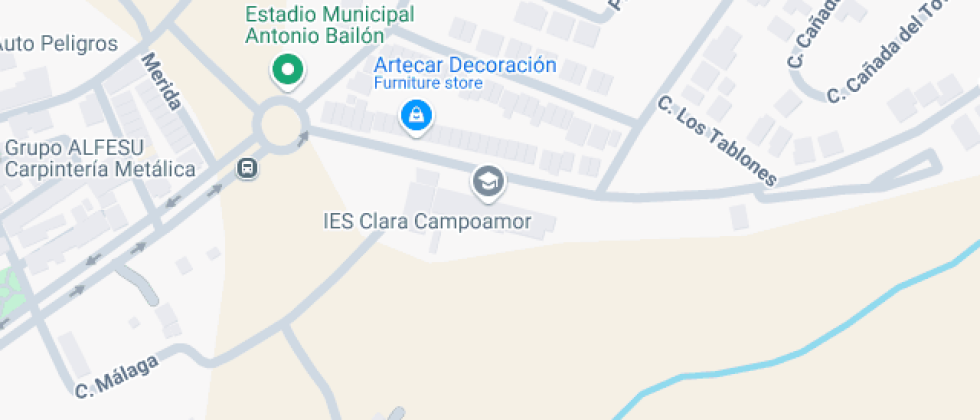Screen dimensions: 980x420
Task: Select the Auto Peligros place label
Action: [59, 44]
